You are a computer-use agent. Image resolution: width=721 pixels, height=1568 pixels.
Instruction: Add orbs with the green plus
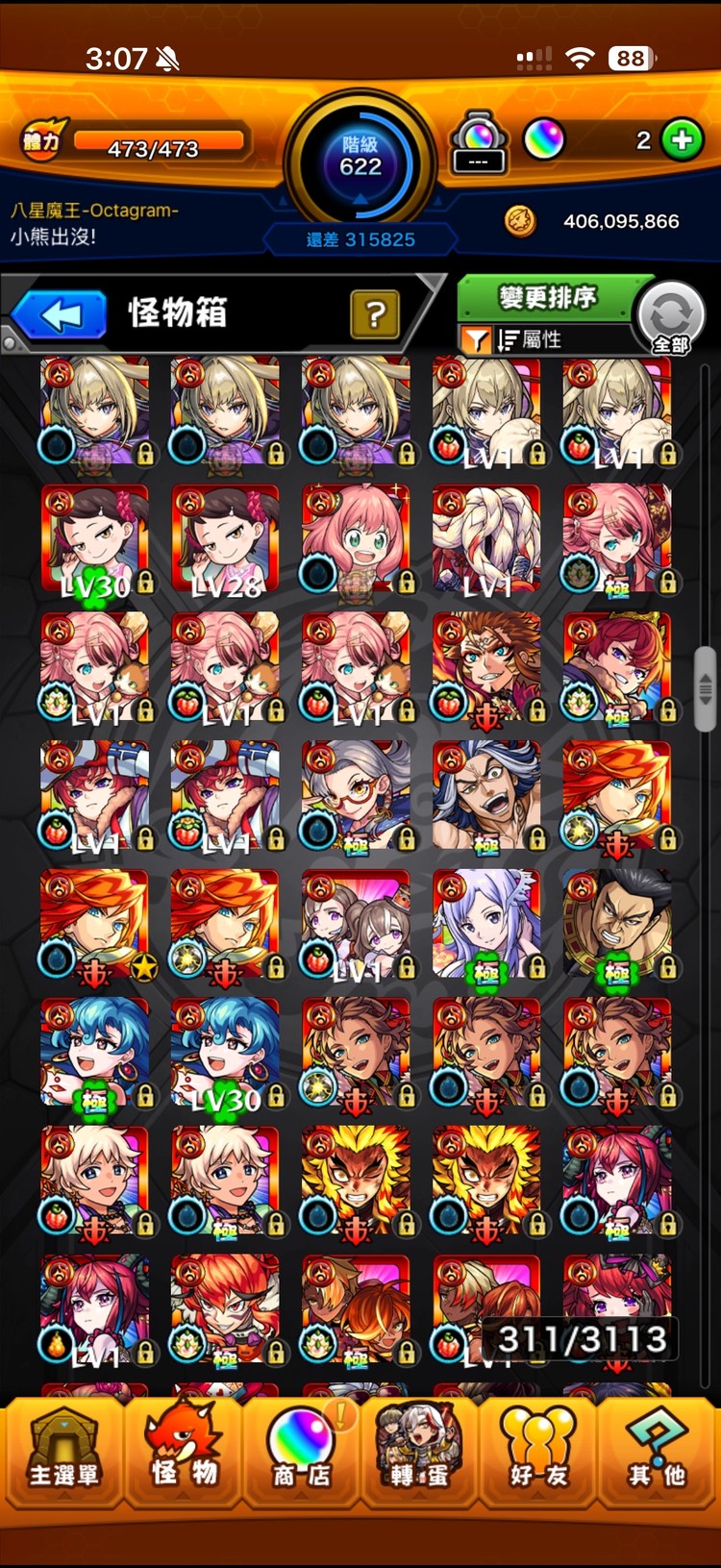[x=682, y=140]
